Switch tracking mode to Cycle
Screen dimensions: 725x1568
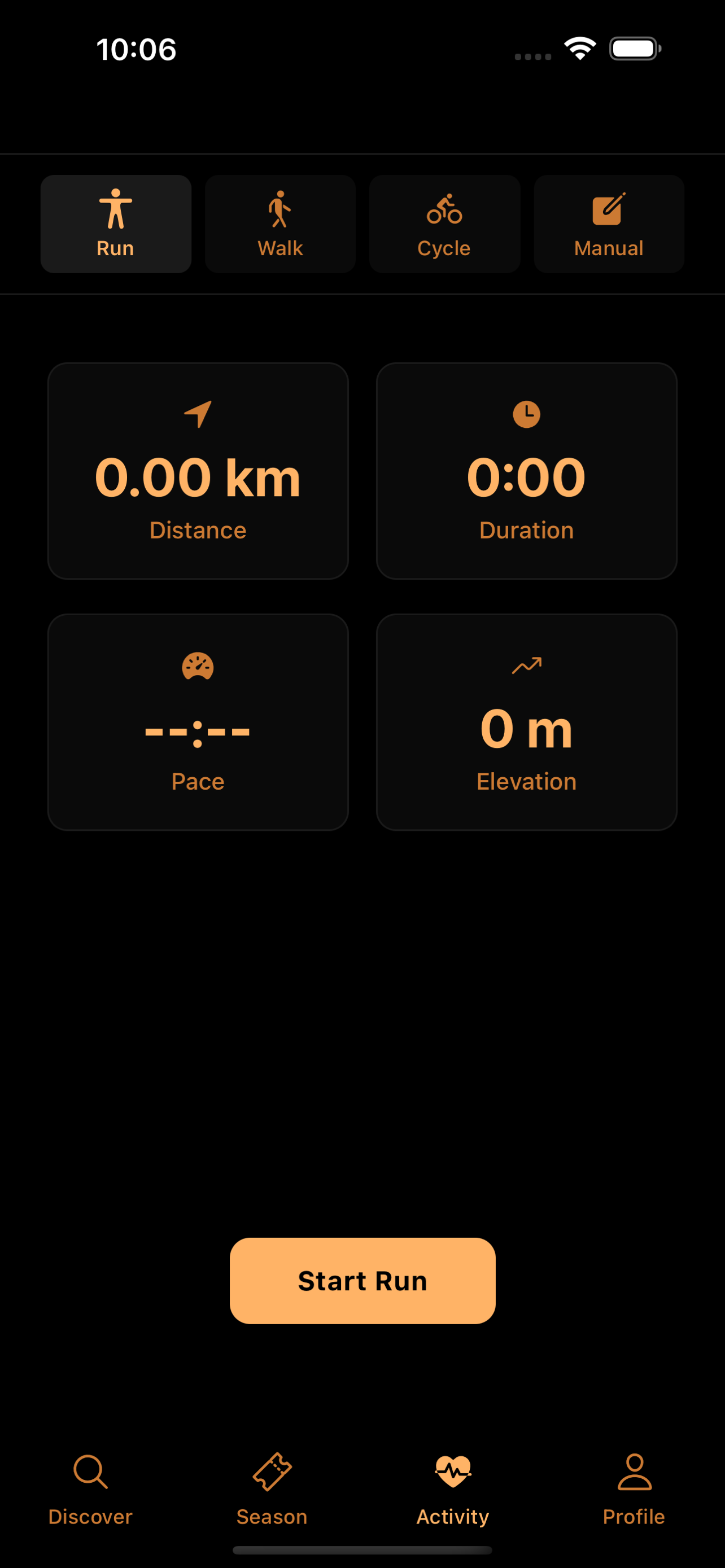point(444,224)
